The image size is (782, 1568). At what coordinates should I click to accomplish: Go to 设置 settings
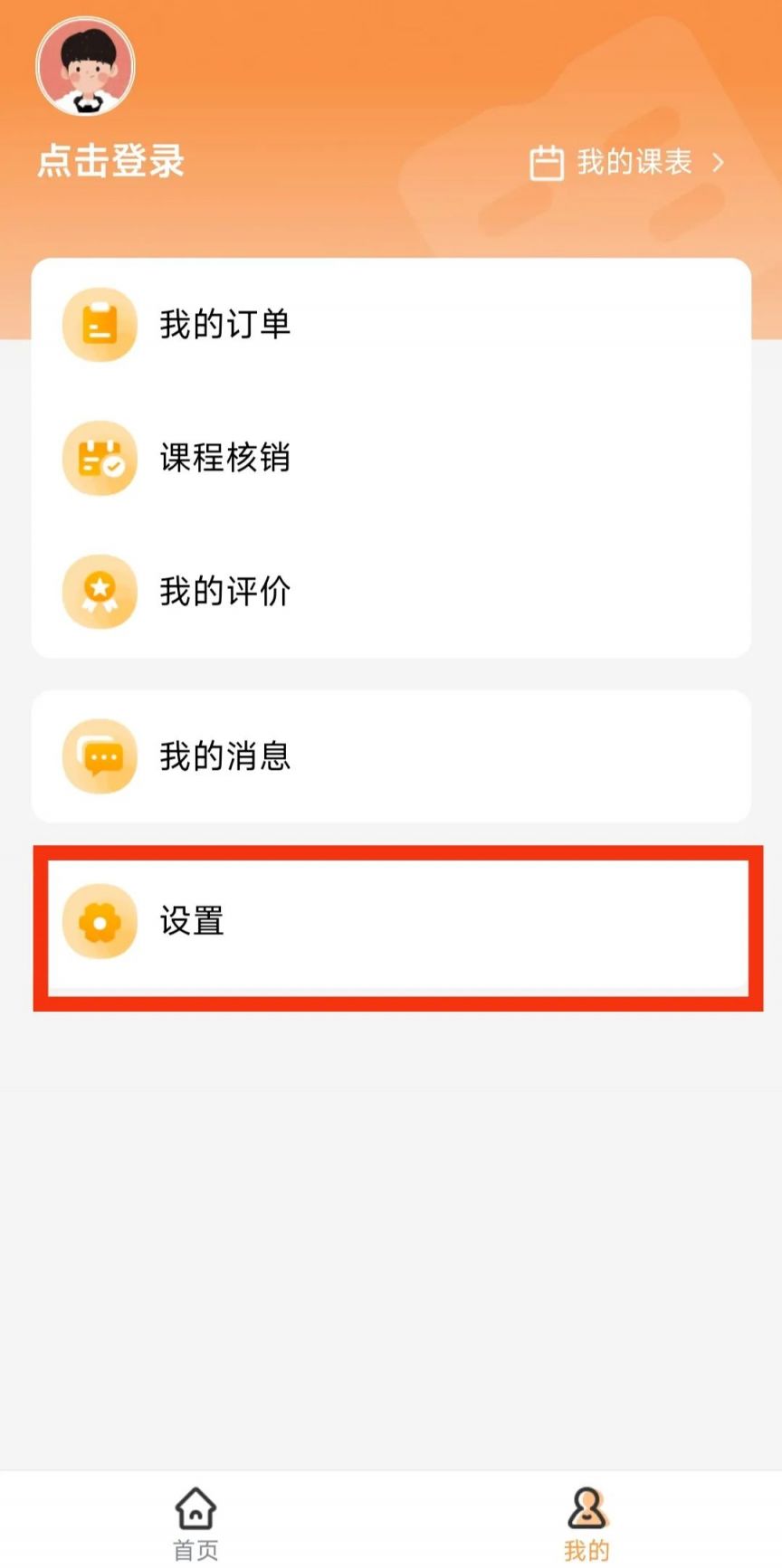(x=391, y=922)
